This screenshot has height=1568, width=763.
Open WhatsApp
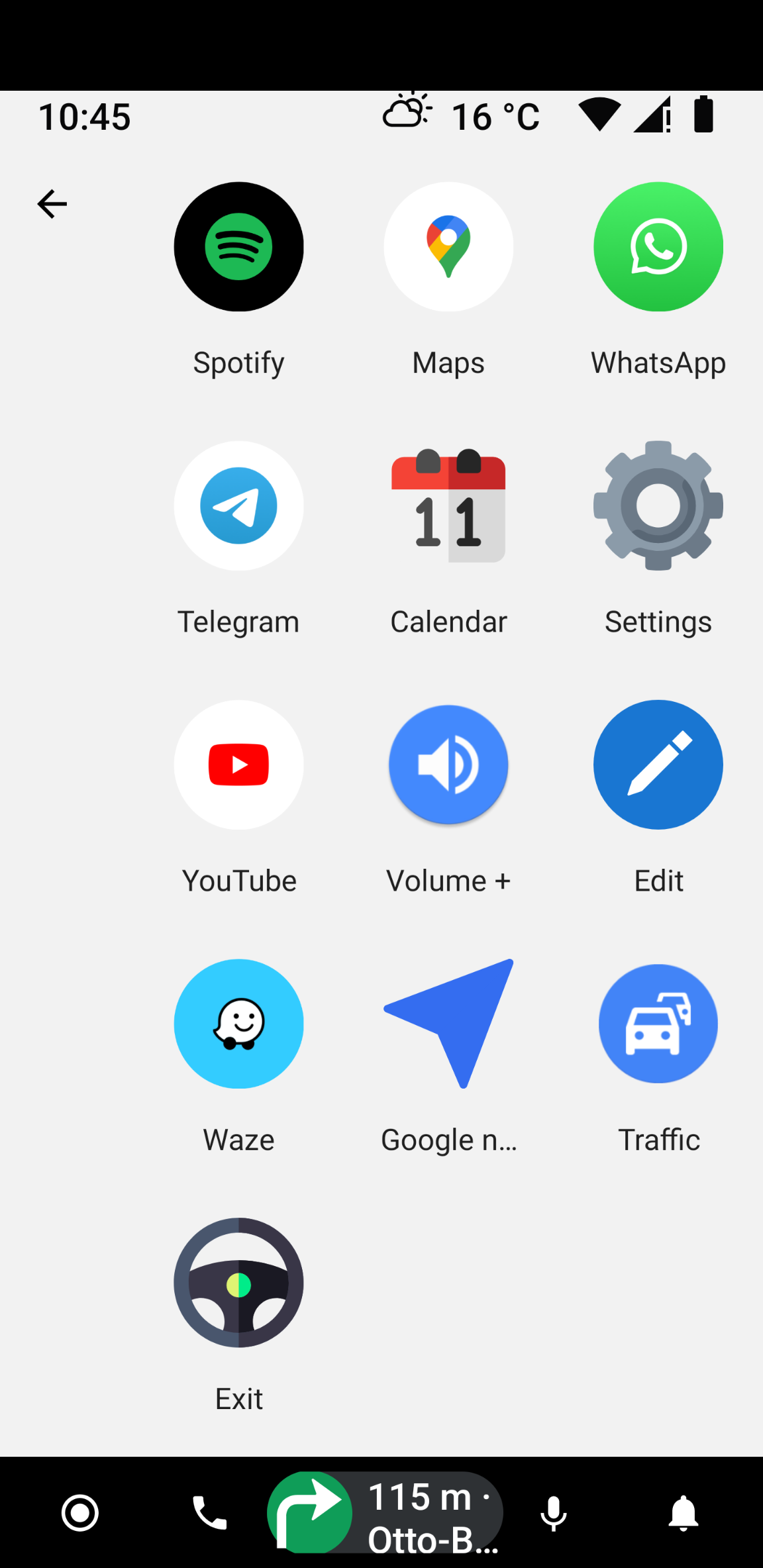658,247
